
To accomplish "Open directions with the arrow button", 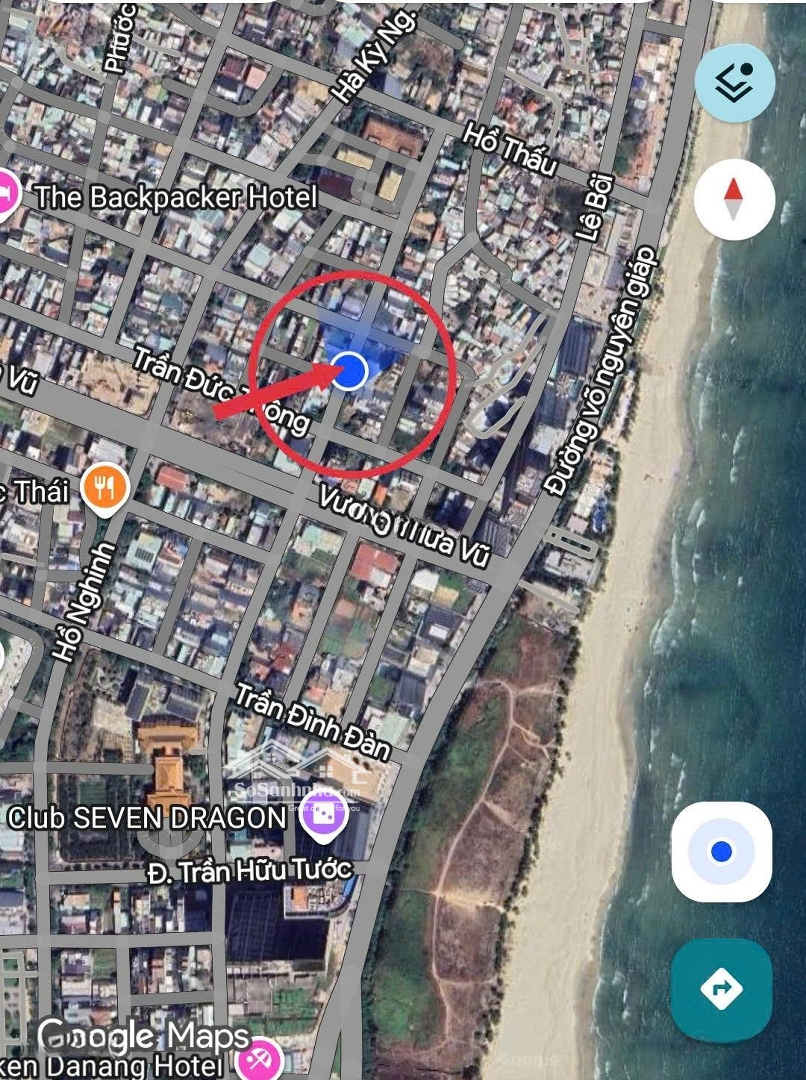I will [x=721, y=990].
